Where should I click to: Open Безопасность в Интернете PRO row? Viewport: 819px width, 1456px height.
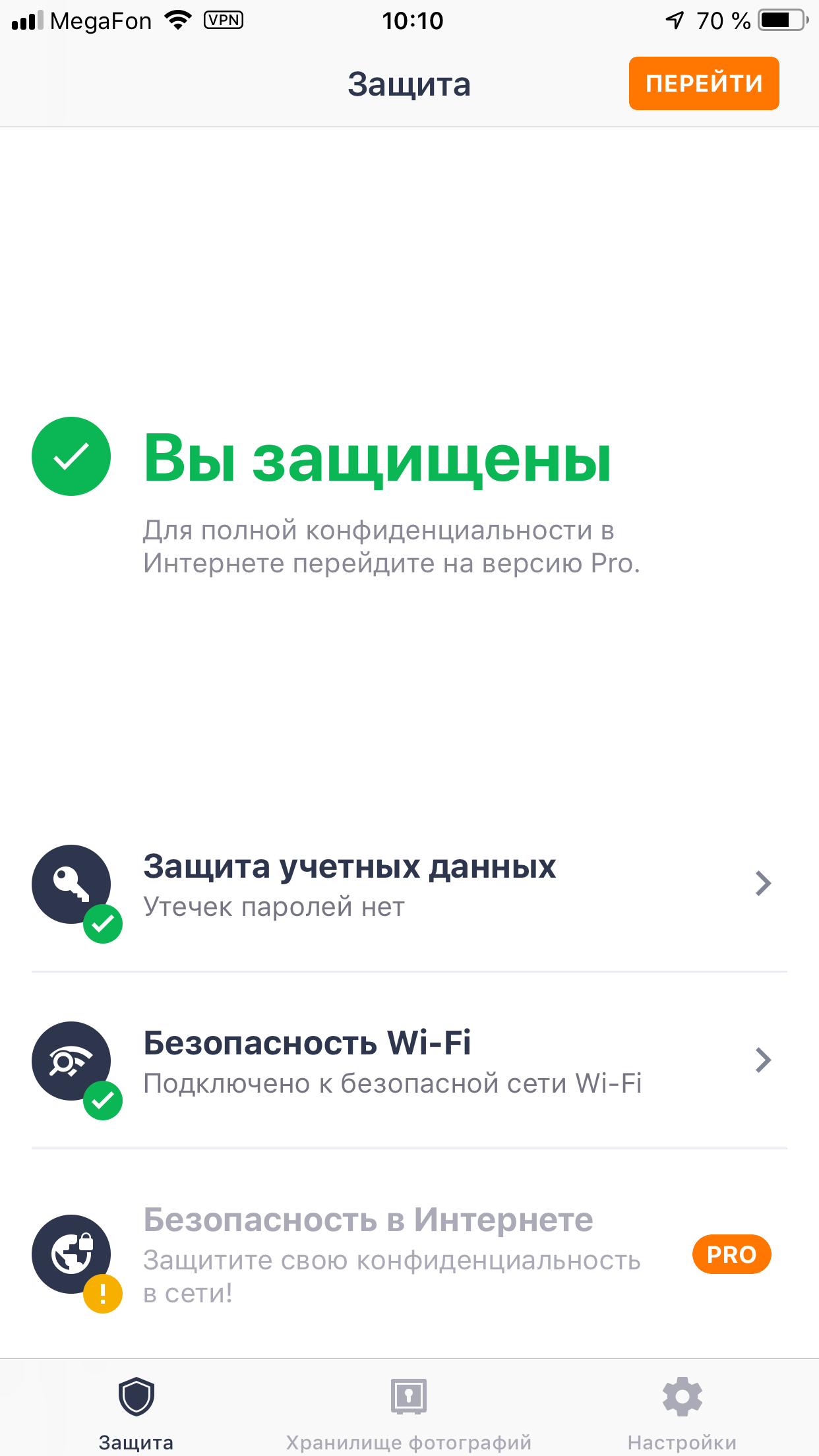[x=409, y=1255]
